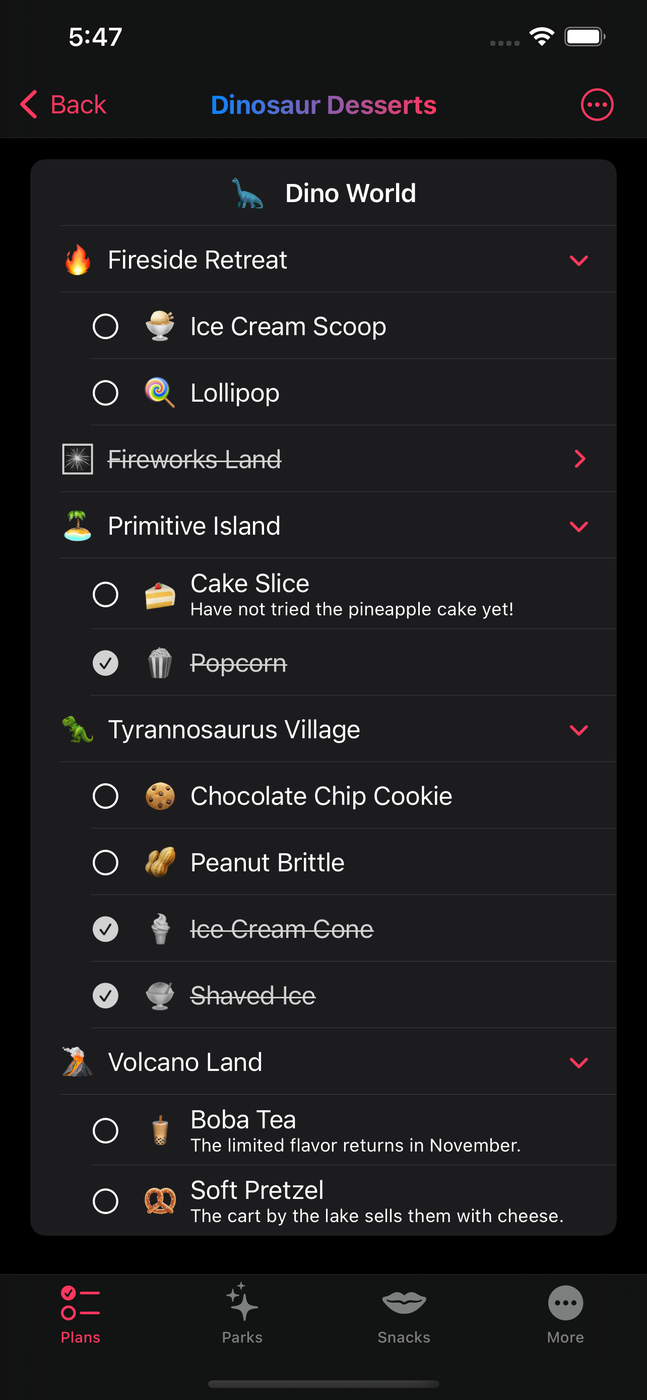
Task: Expand the Fireworks Land section
Action: pos(579,459)
